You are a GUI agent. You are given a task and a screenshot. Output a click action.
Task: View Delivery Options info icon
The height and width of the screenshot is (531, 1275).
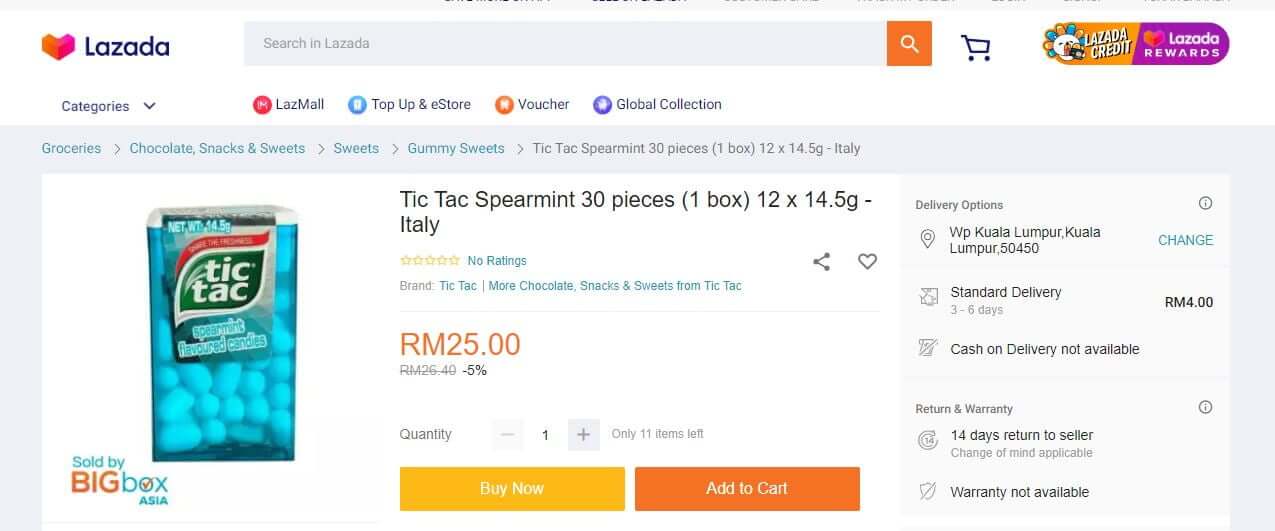1205,203
